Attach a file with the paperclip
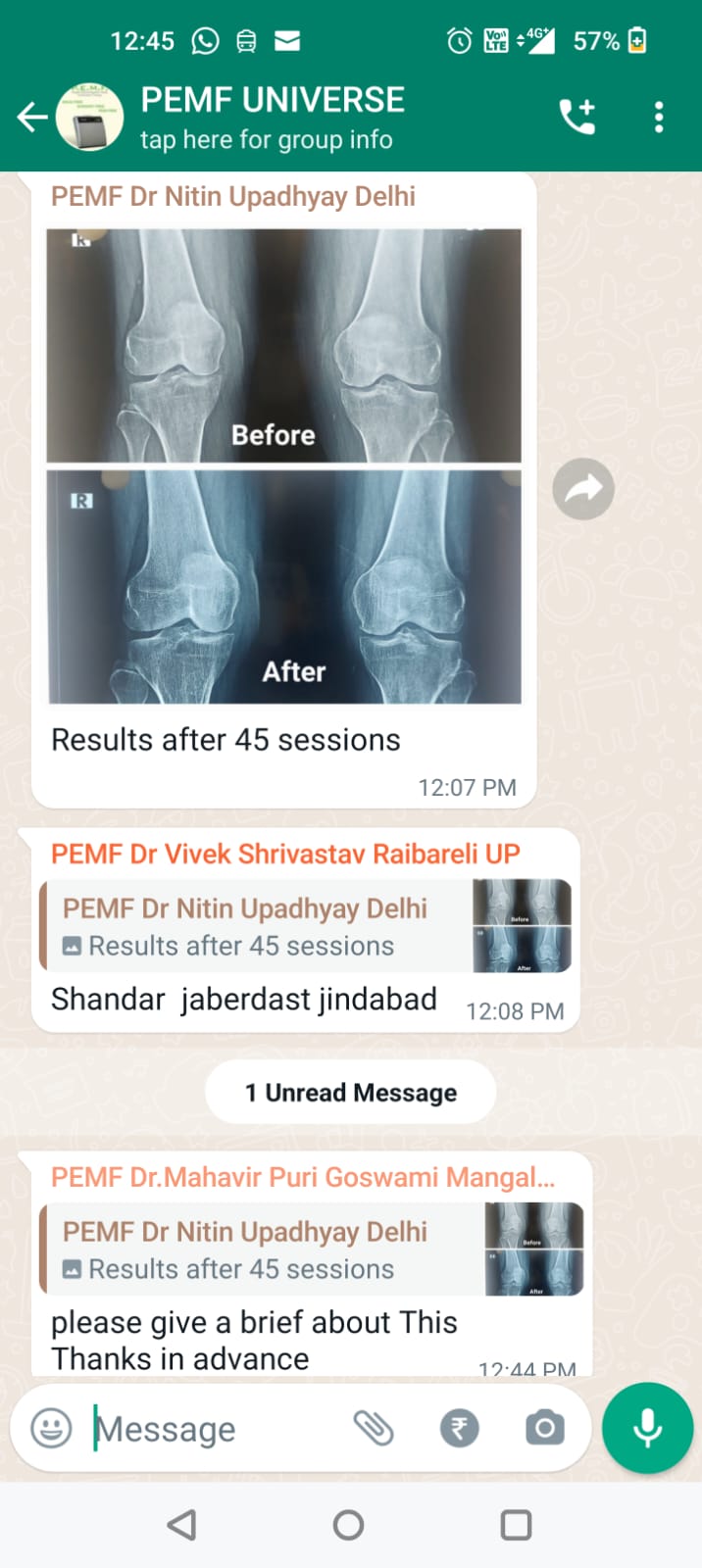Image resolution: width=702 pixels, height=1568 pixels. click(x=374, y=1428)
